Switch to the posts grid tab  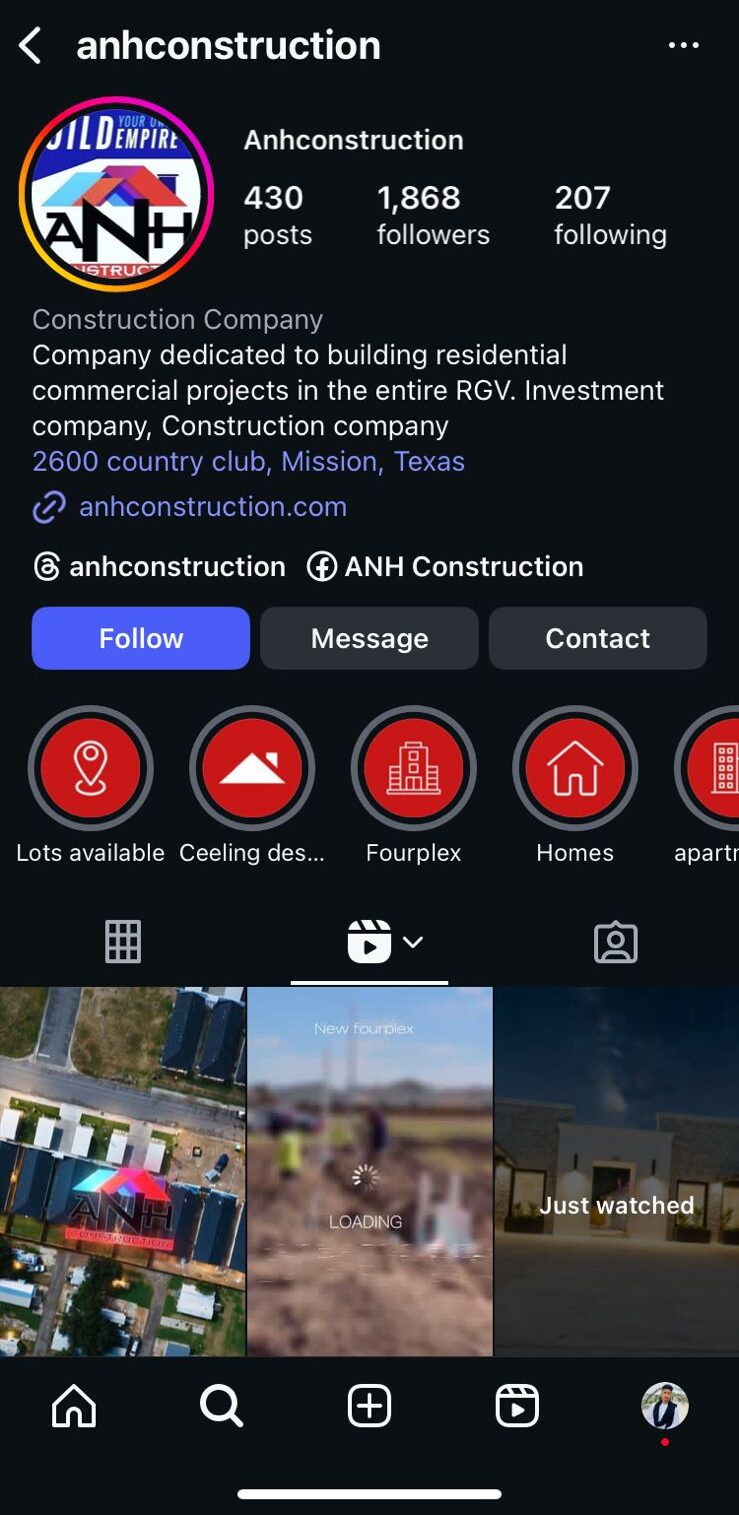[x=123, y=942]
